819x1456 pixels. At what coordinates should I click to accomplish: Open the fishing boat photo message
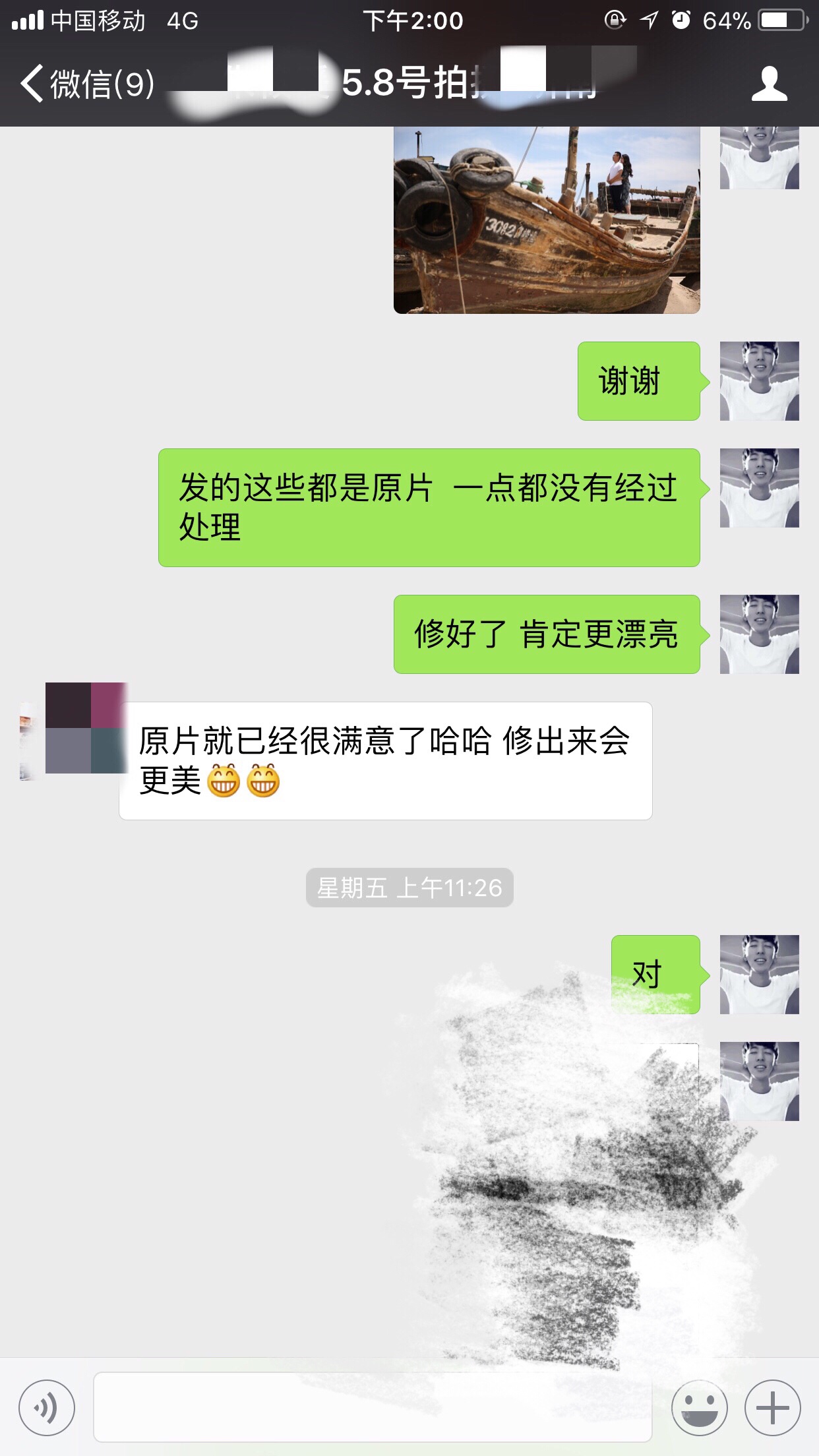coord(547,220)
